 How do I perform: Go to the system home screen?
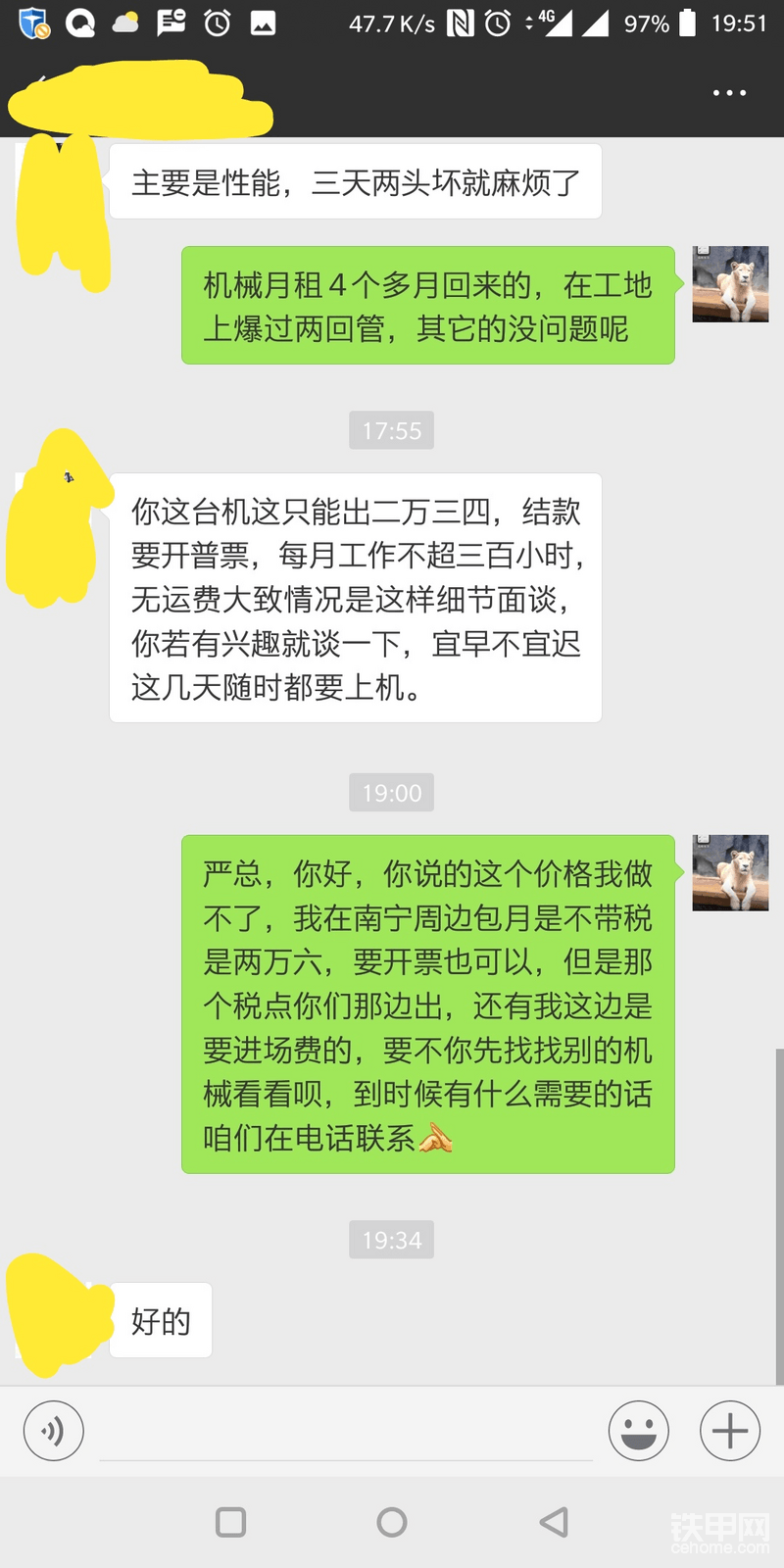(391, 1522)
